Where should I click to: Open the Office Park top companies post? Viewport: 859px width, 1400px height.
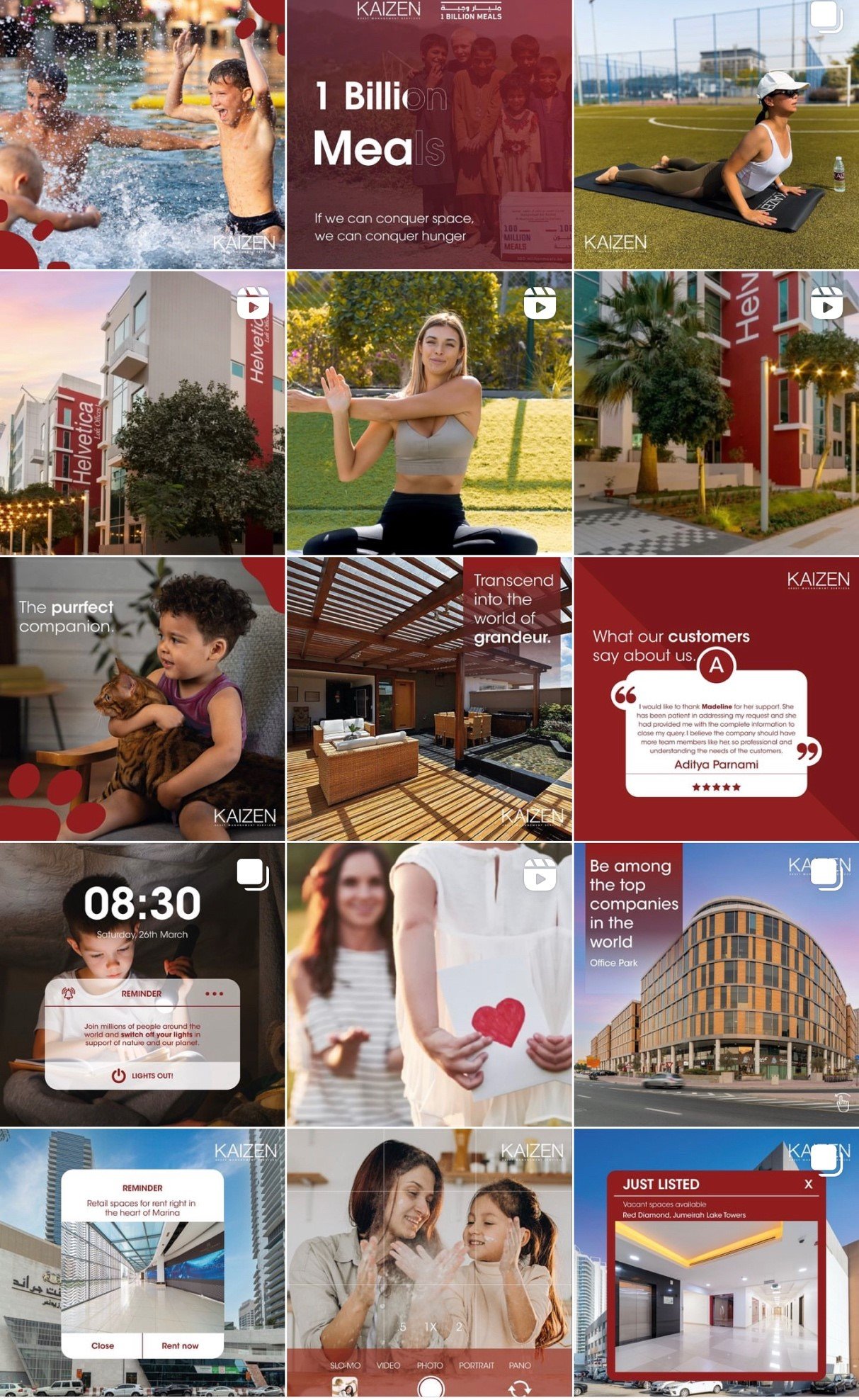pyautogui.click(x=716, y=985)
